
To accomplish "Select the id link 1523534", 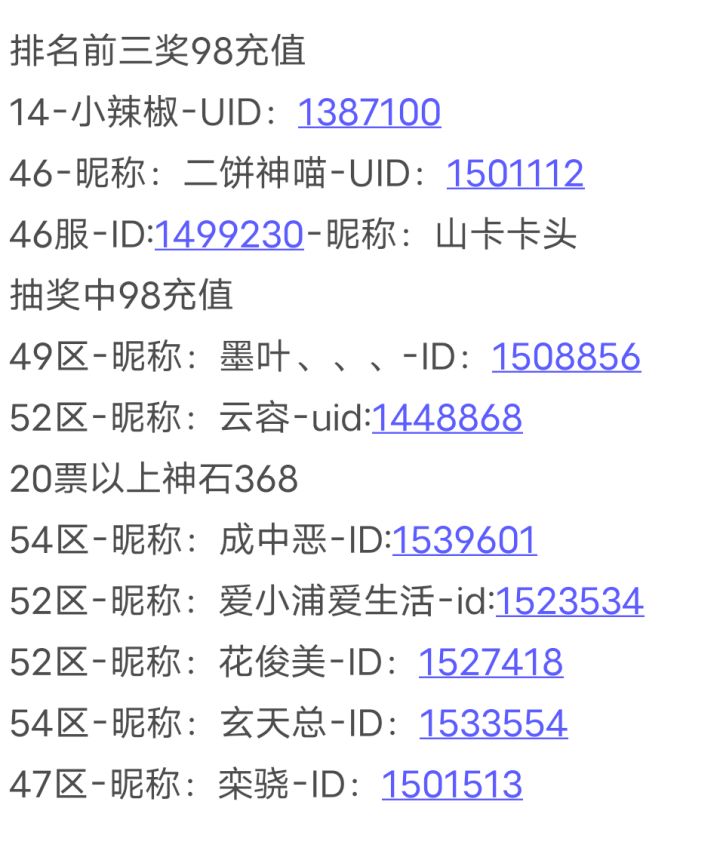I will pos(570,601).
